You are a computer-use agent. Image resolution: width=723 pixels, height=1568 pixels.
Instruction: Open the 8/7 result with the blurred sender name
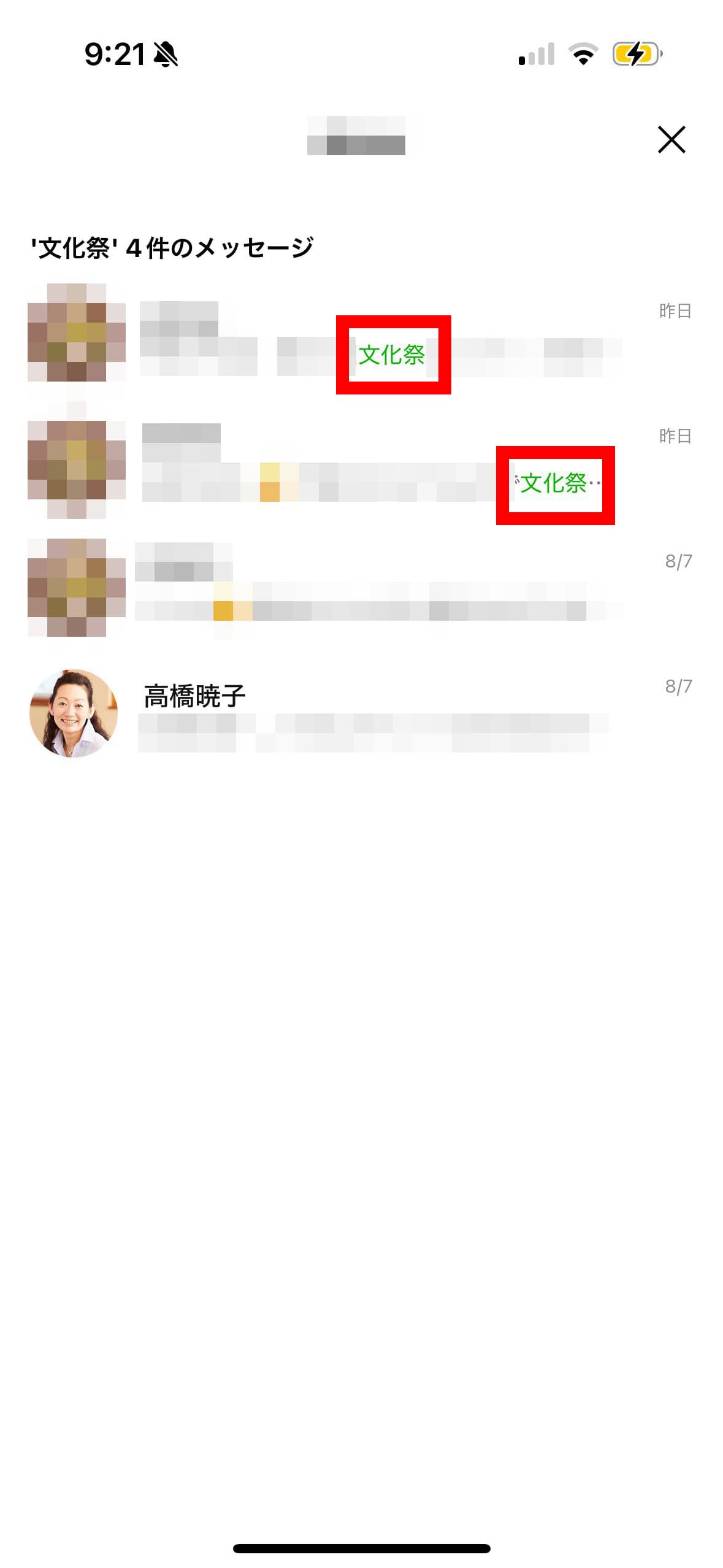tap(368, 588)
